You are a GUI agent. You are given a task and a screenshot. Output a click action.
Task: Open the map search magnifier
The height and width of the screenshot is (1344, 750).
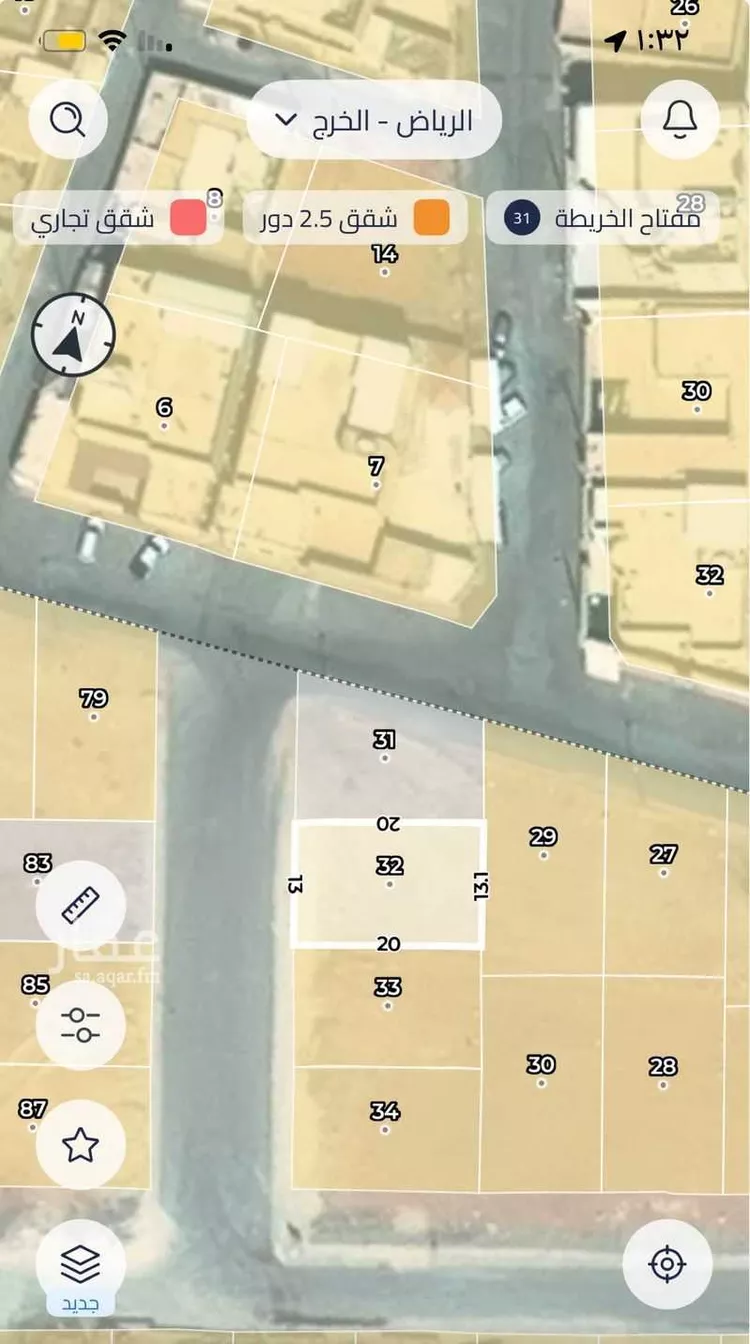click(68, 120)
